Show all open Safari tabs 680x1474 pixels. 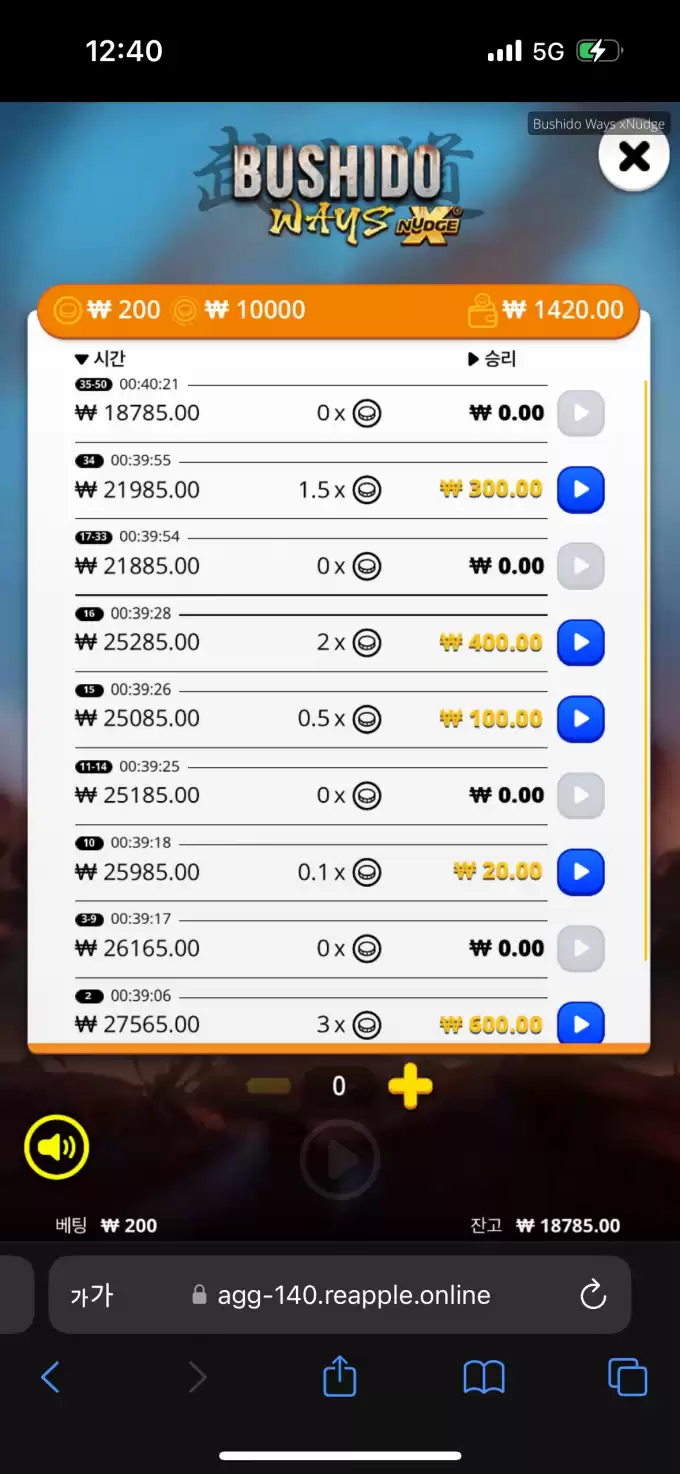point(627,1378)
